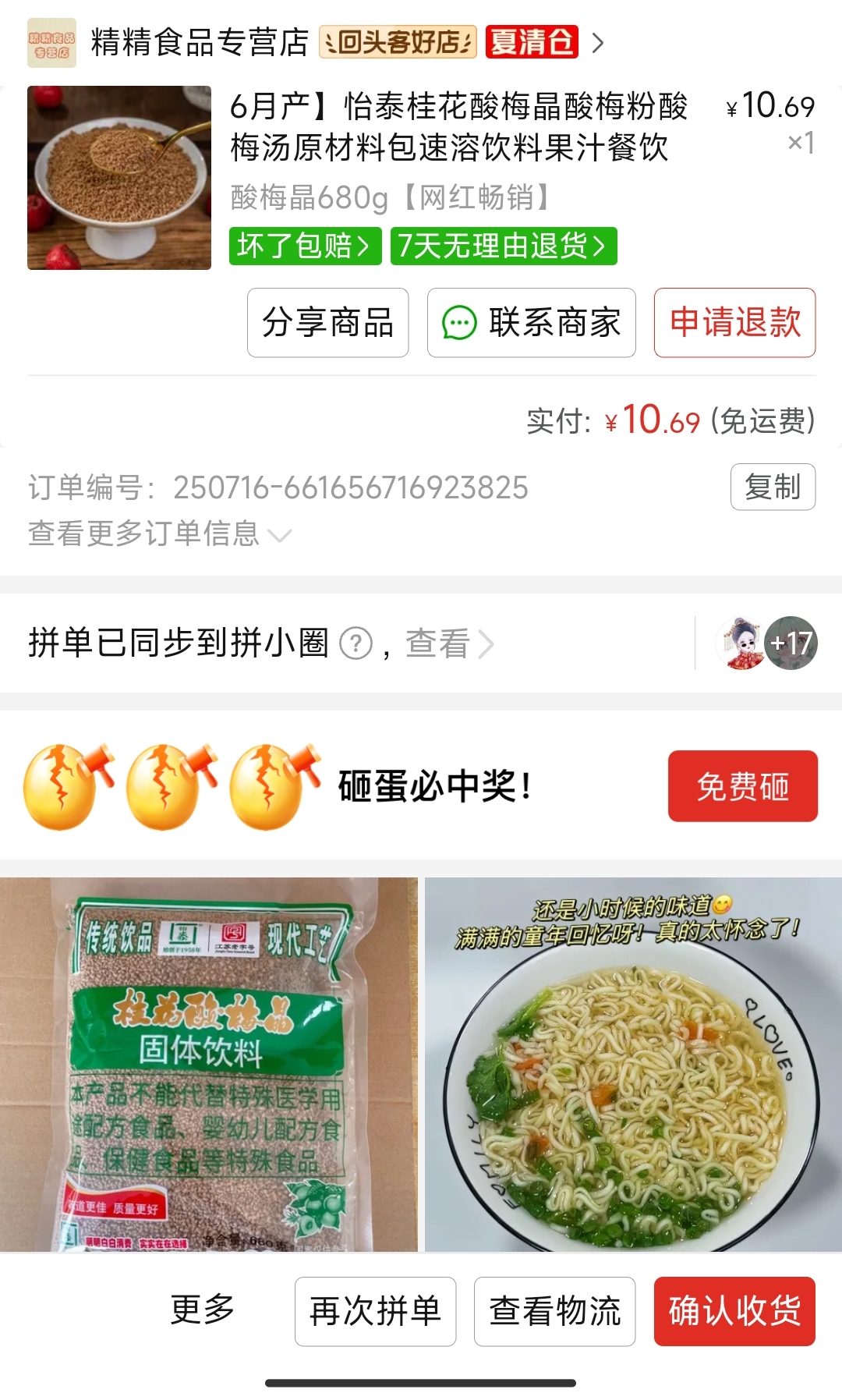Viewport: 842px width, 1400px height.
Task: Tap 申请退款 to request a refund
Action: [x=734, y=323]
